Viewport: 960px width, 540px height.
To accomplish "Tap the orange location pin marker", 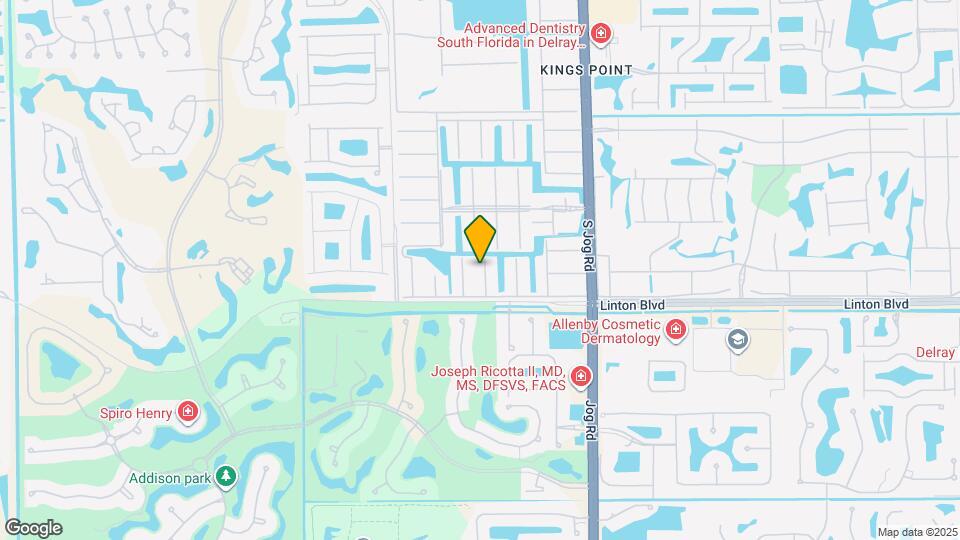I will (481, 239).
